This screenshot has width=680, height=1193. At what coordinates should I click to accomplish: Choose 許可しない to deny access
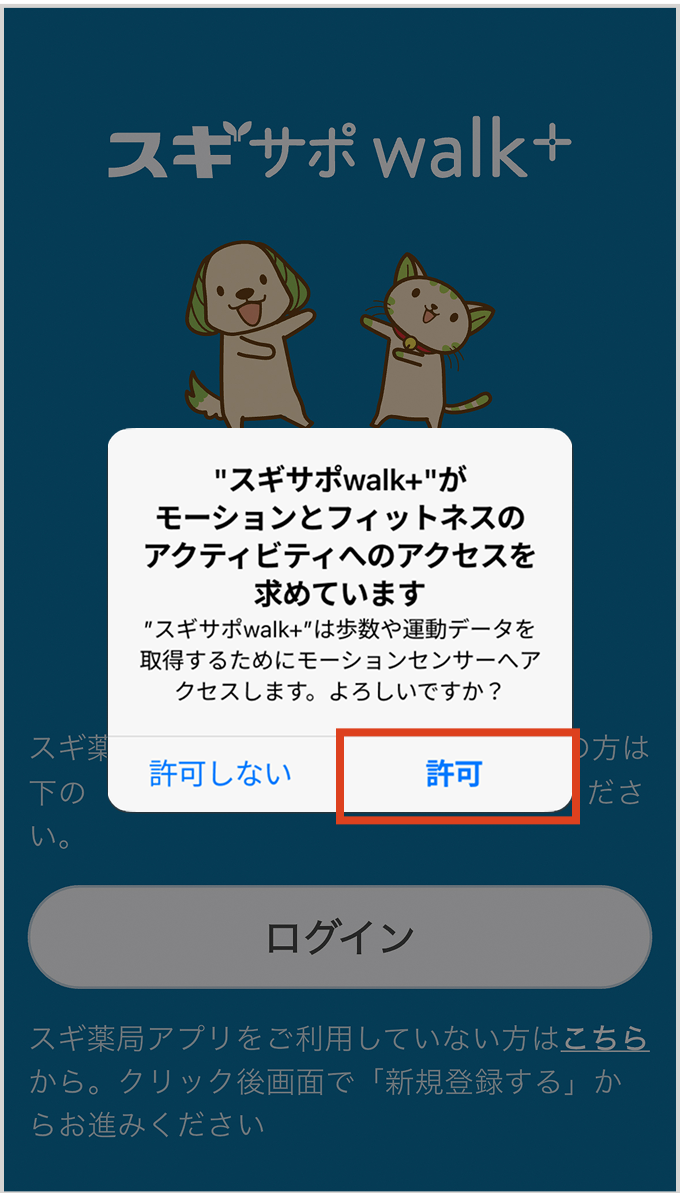[221, 774]
